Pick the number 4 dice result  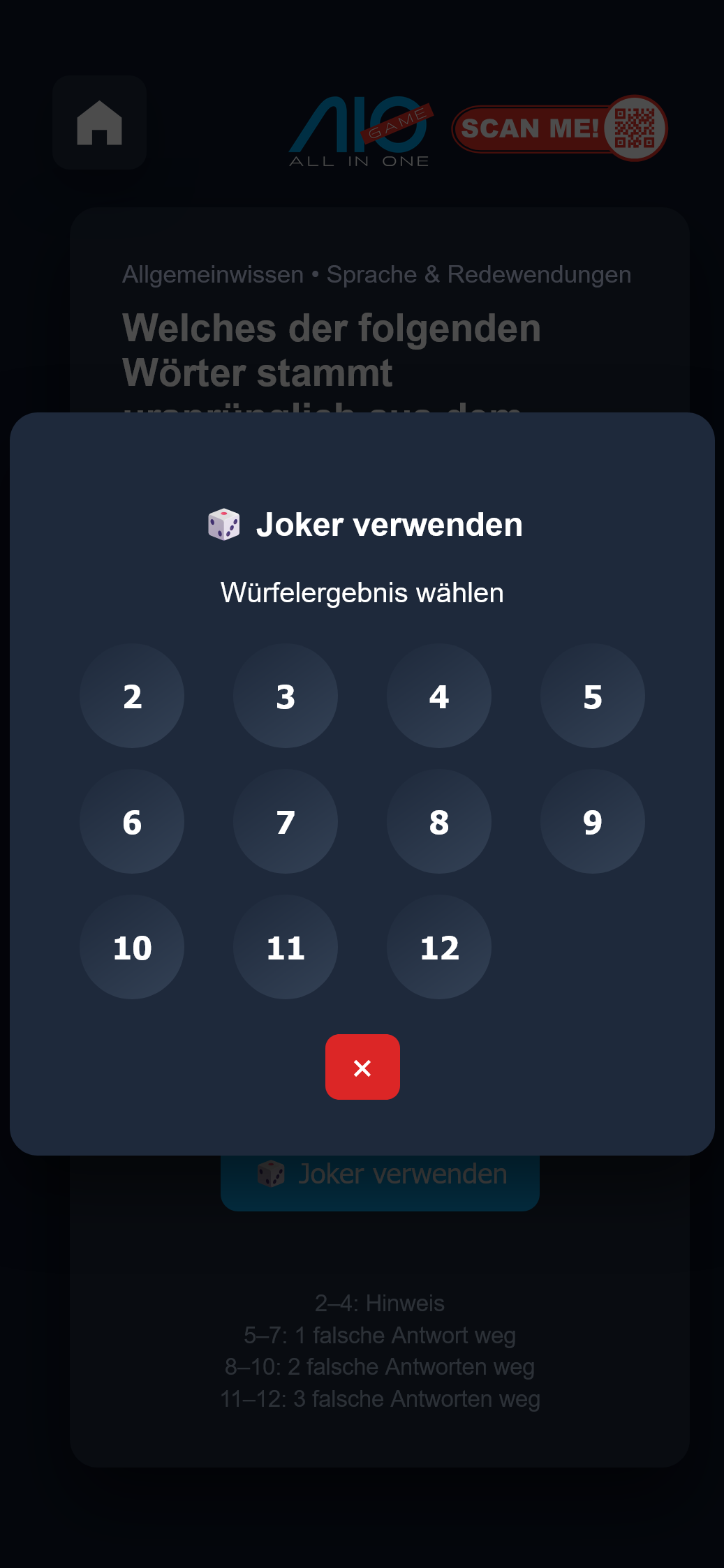(439, 696)
